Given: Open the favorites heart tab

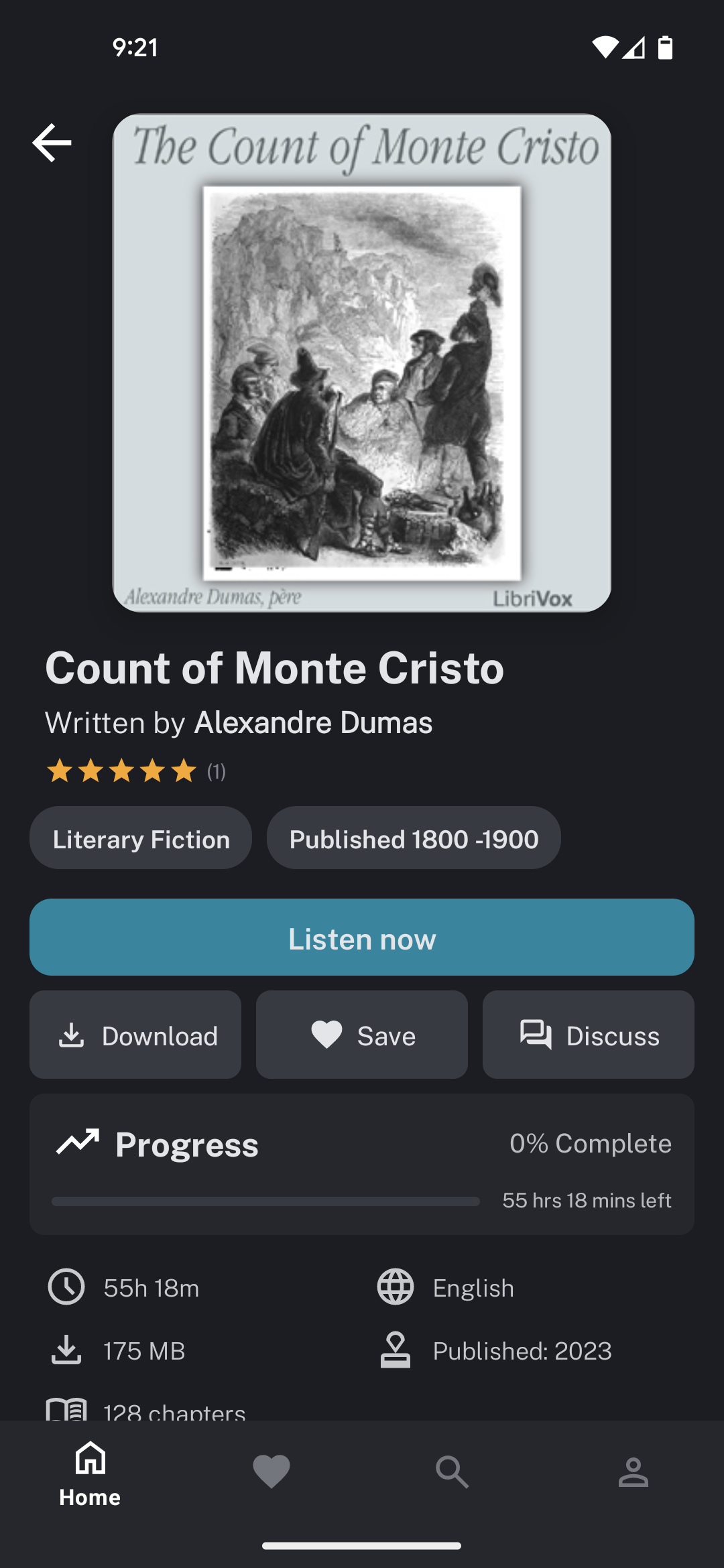Looking at the screenshot, I should pyautogui.click(x=271, y=1472).
